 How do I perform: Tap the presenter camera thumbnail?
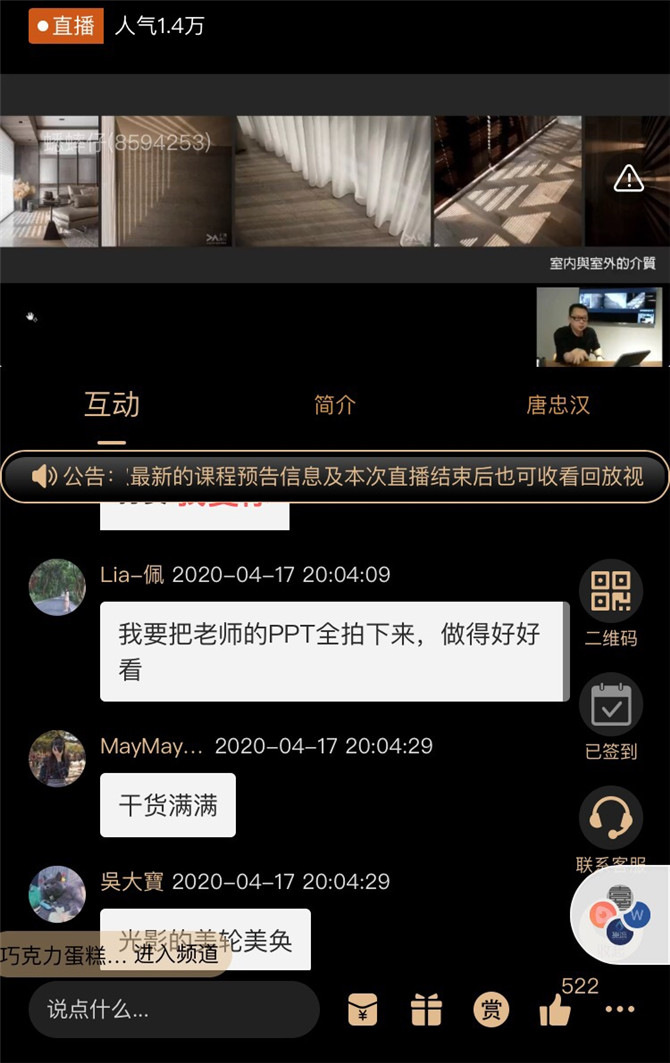[x=599, y=326]
